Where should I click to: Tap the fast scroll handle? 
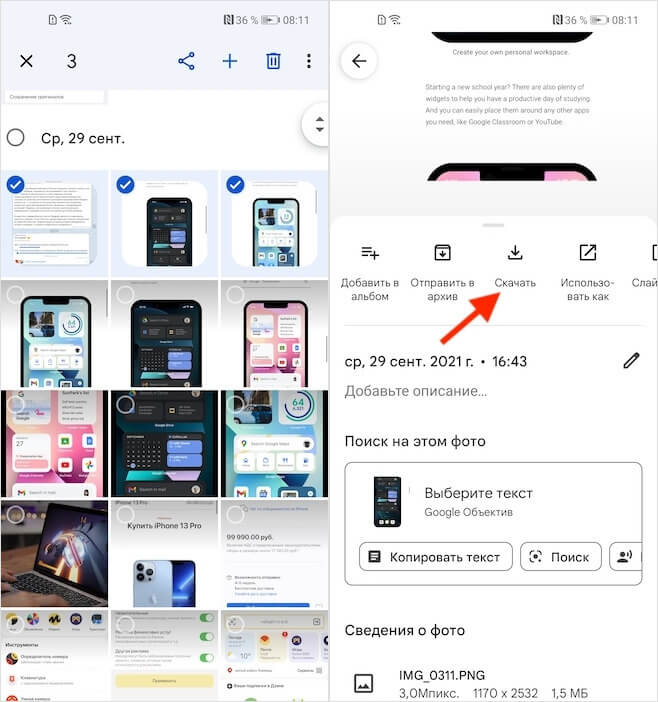pos(318,124)
